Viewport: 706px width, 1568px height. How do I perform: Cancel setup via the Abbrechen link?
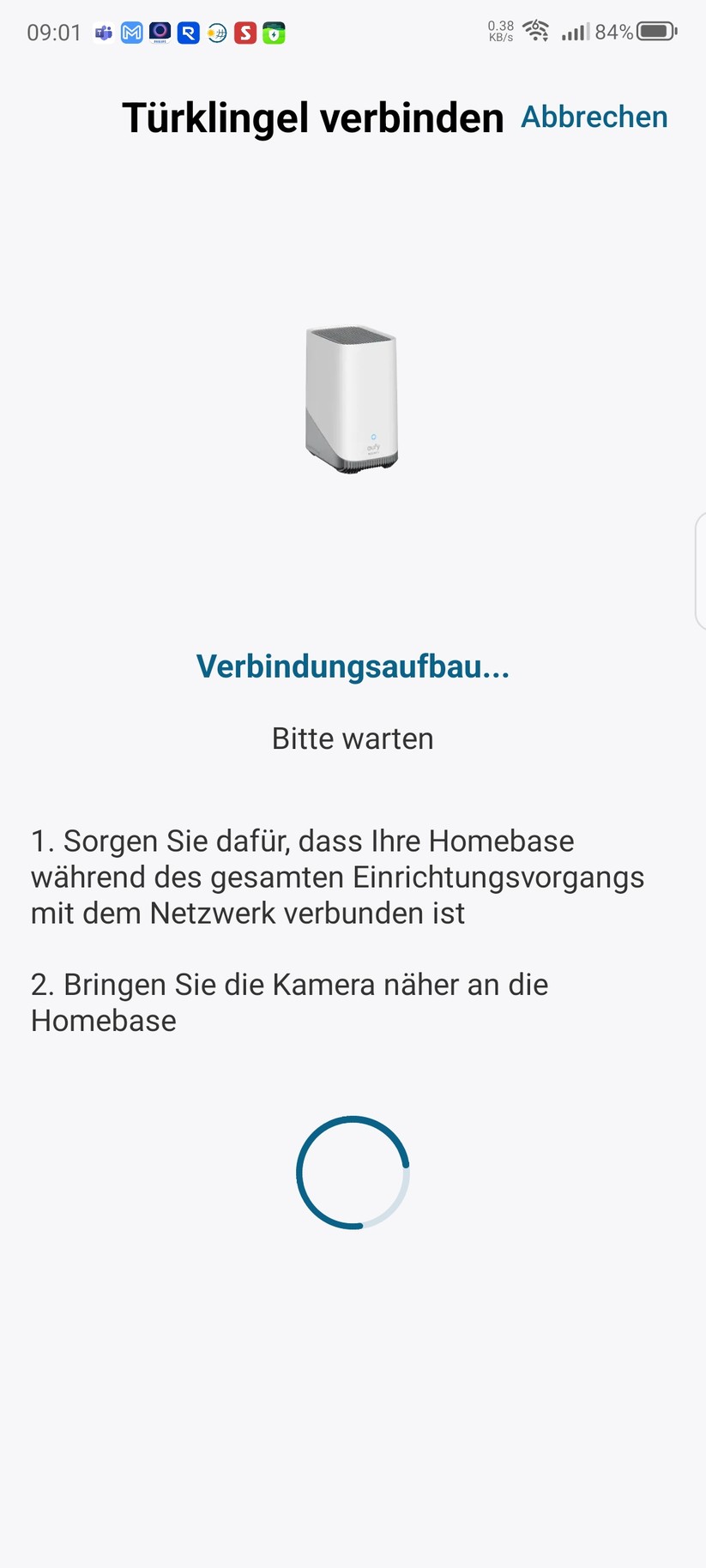pos(594,117)
